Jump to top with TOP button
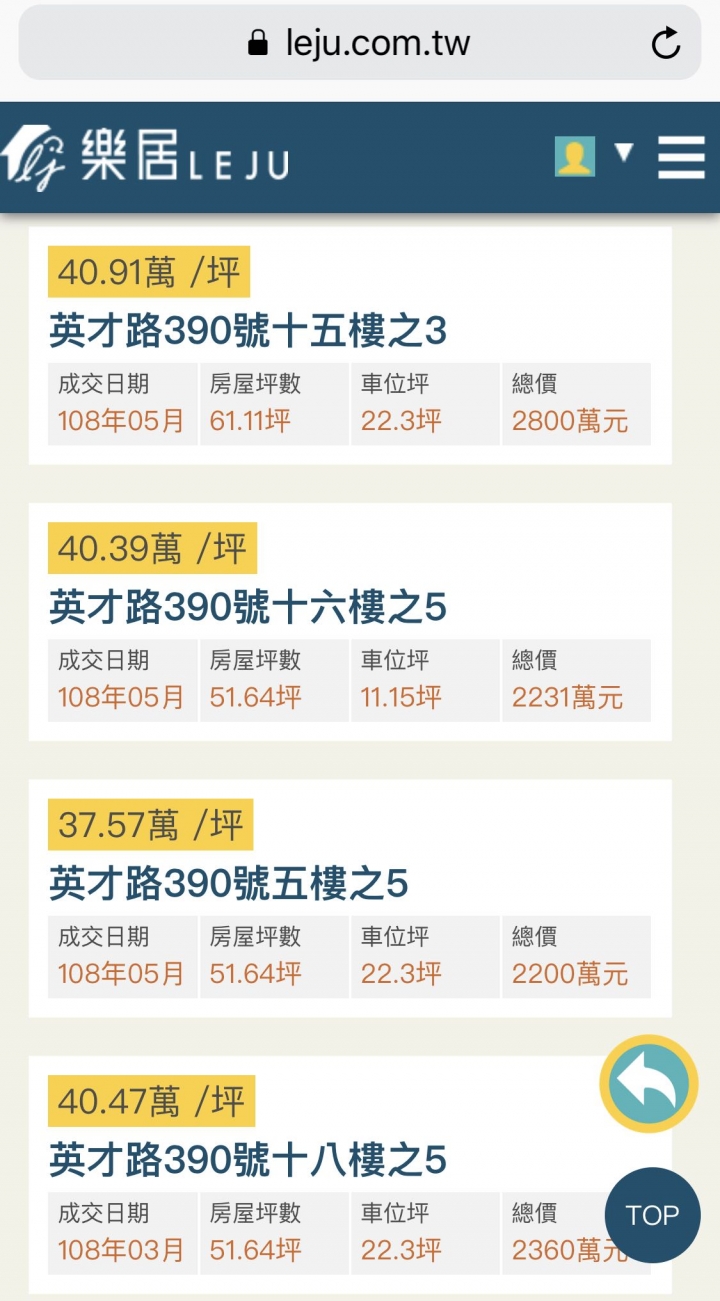 coord(652,1215)
